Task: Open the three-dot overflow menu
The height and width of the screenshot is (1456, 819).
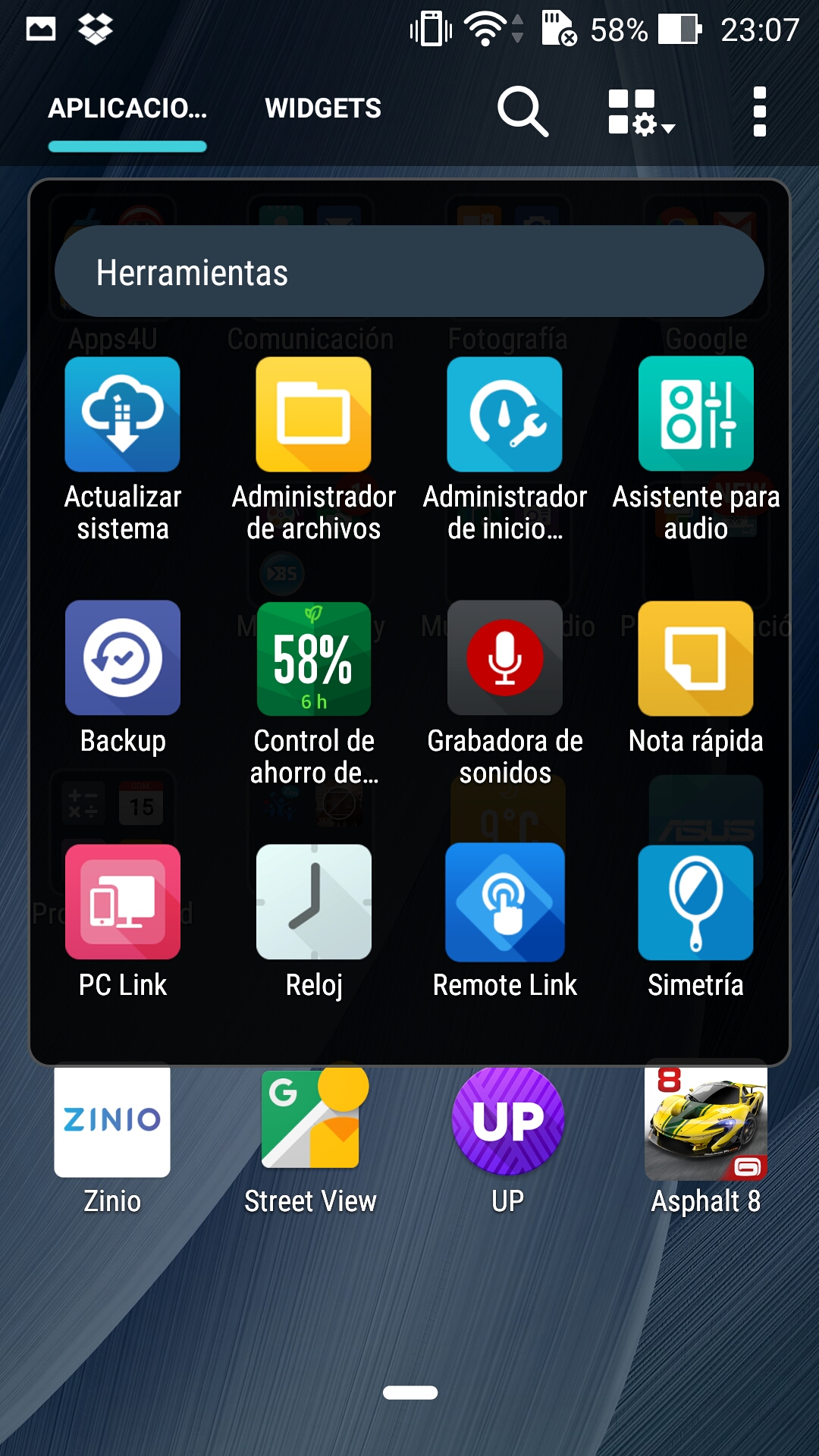Action: tap(759, 111)
